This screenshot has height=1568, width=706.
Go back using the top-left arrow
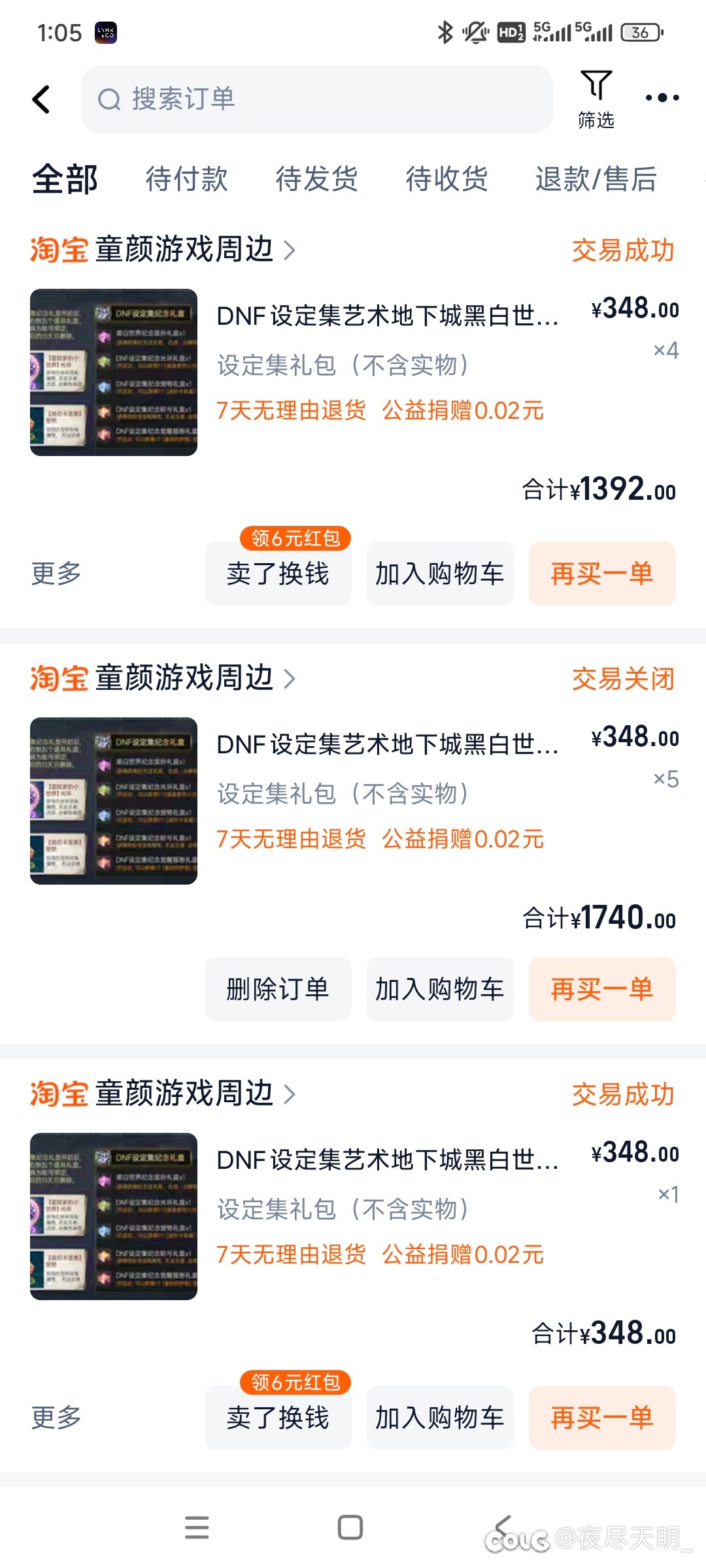pos(41,99)
